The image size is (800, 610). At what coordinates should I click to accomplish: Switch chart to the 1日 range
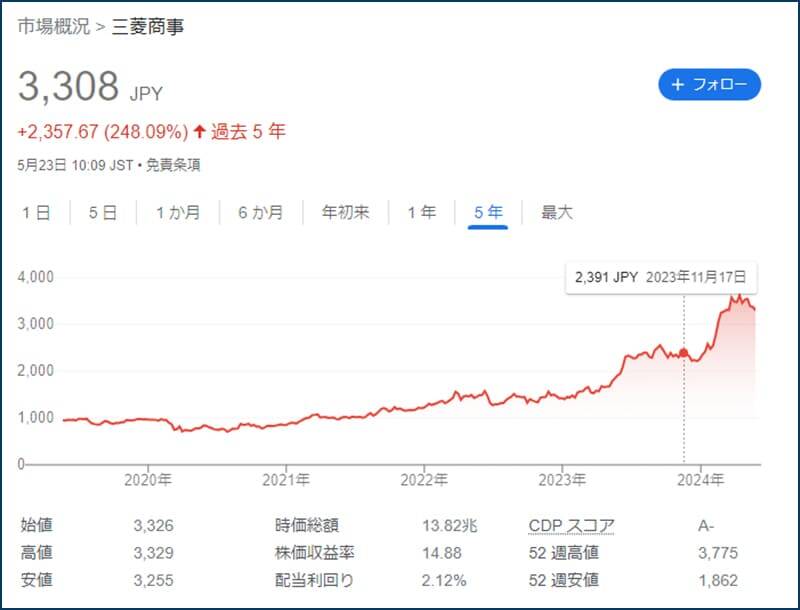pos(36,212)
